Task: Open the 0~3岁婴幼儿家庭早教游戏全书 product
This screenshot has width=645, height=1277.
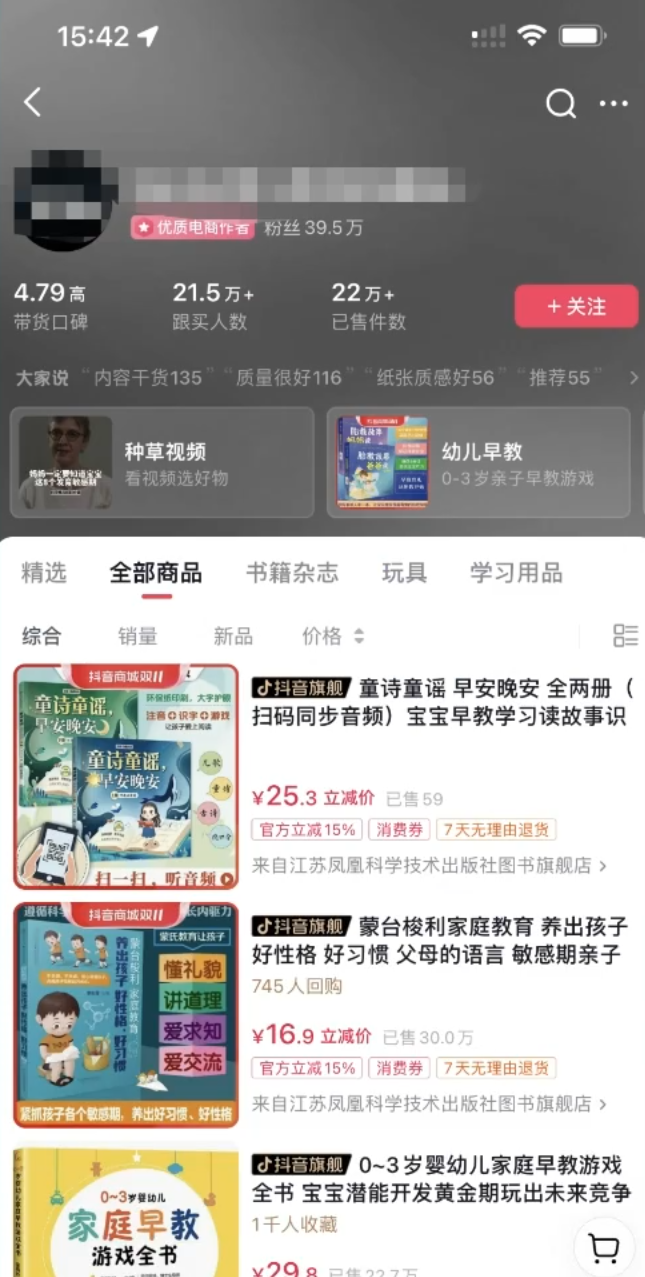Action: tap(440, 1178)
